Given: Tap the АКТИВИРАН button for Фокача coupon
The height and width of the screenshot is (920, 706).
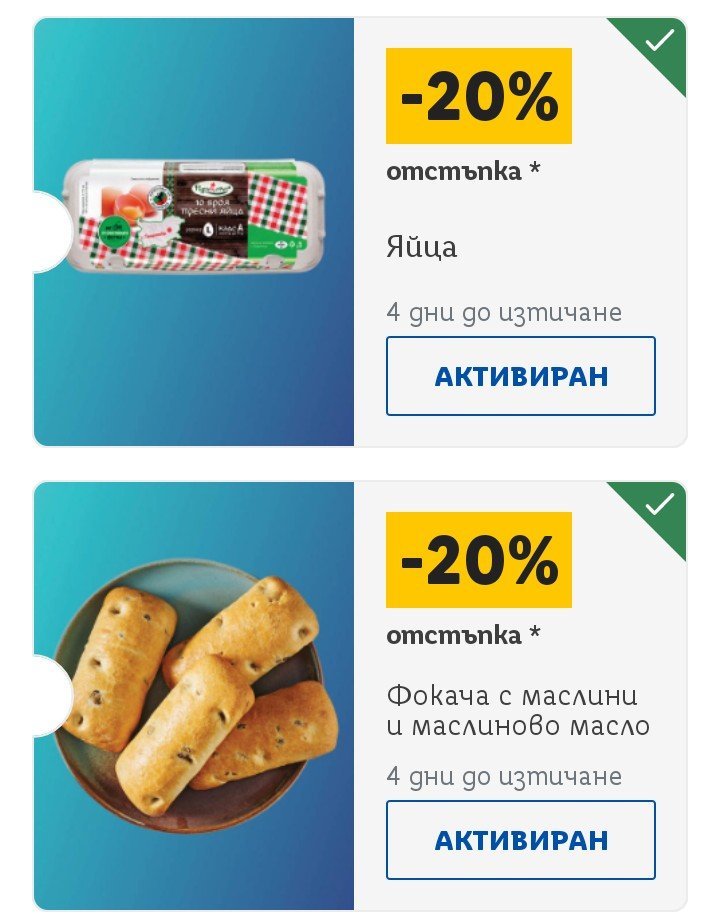Looking at the screenshot, I should (x=520, y=840).
